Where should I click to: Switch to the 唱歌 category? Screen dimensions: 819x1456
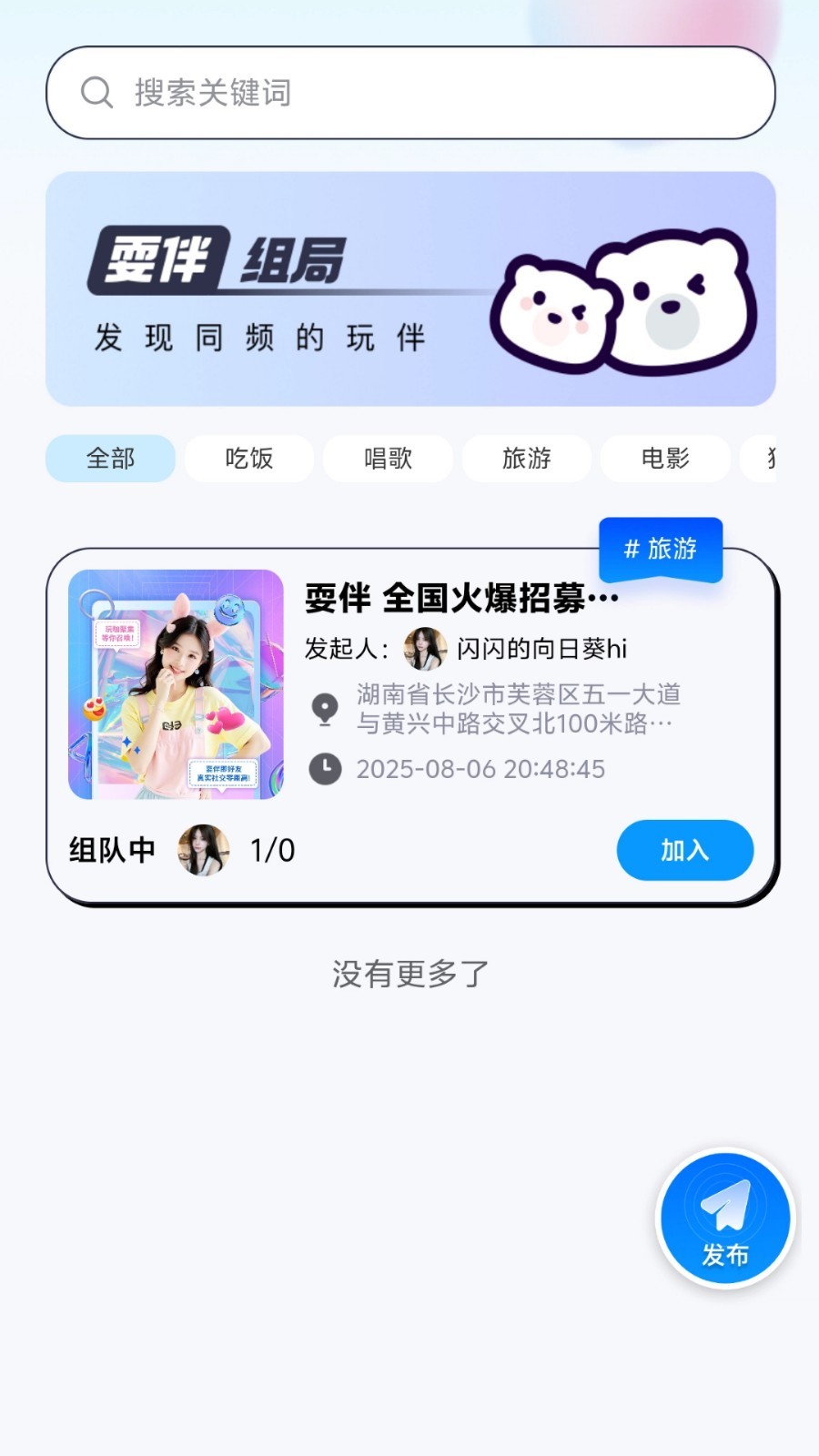388,458
